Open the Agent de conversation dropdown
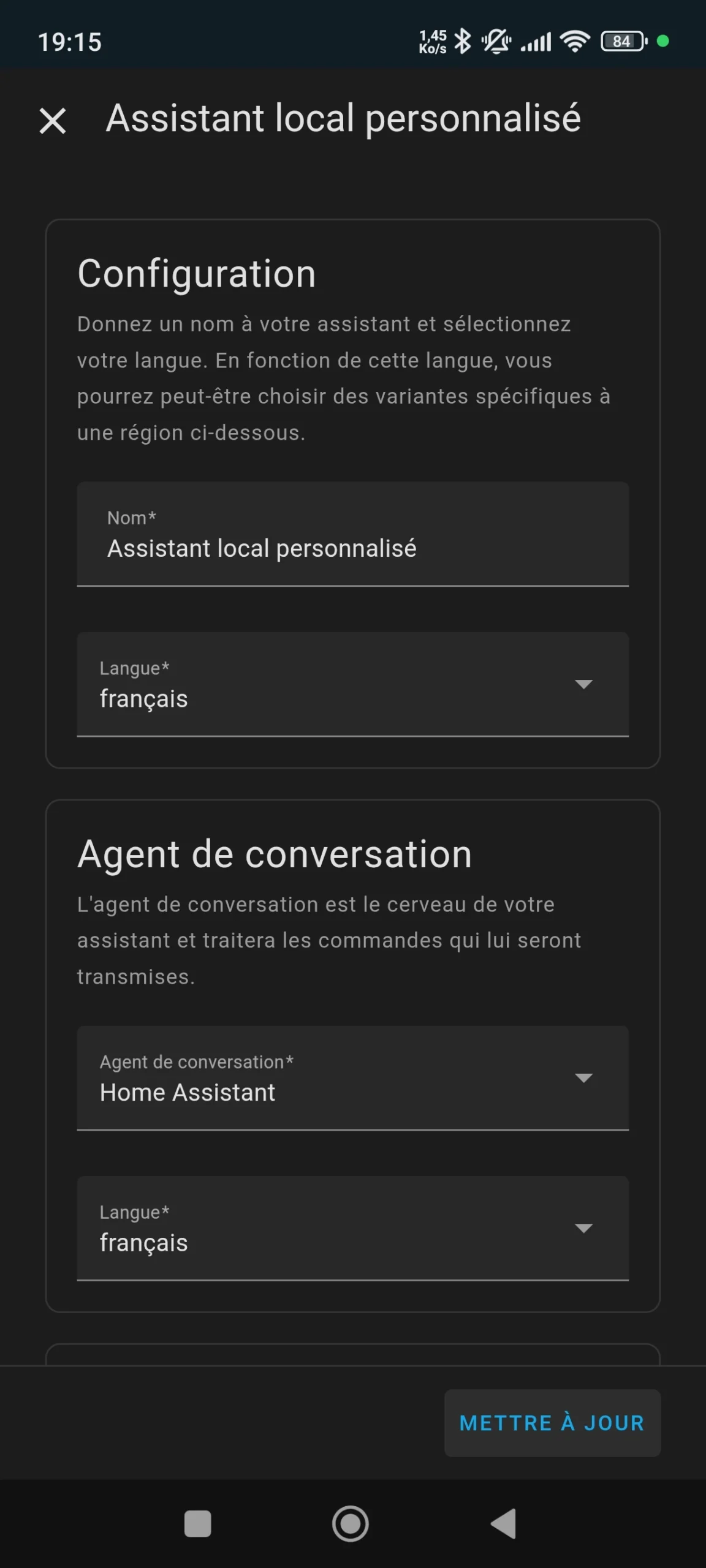The height and width of the screenshot is (1568, 706). (353, 1078)
